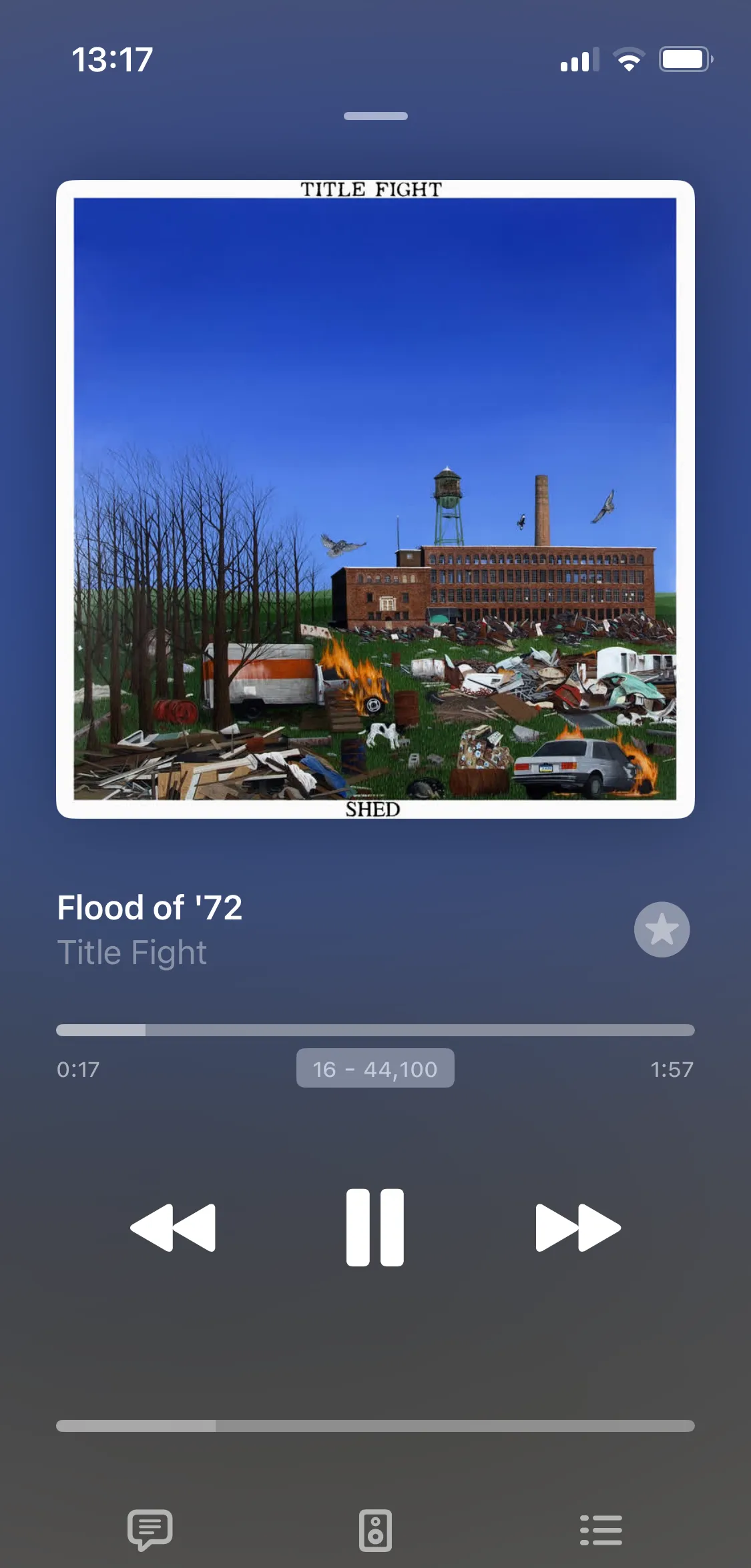The image size is (751, 1568).
Task: Go back to the previous track
Action: click(x=173, y=1227)
